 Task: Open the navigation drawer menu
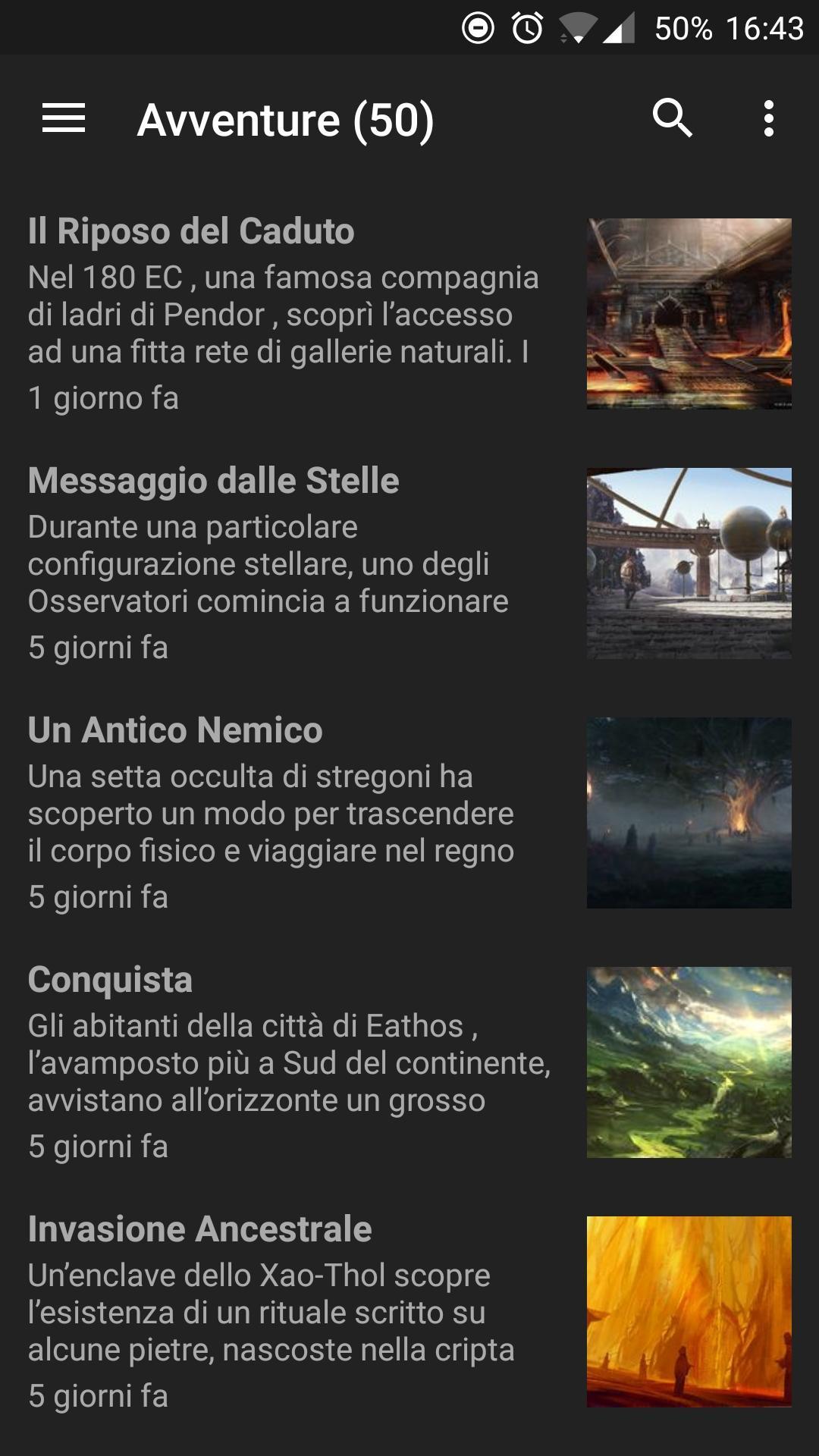(x=64, y=119)
